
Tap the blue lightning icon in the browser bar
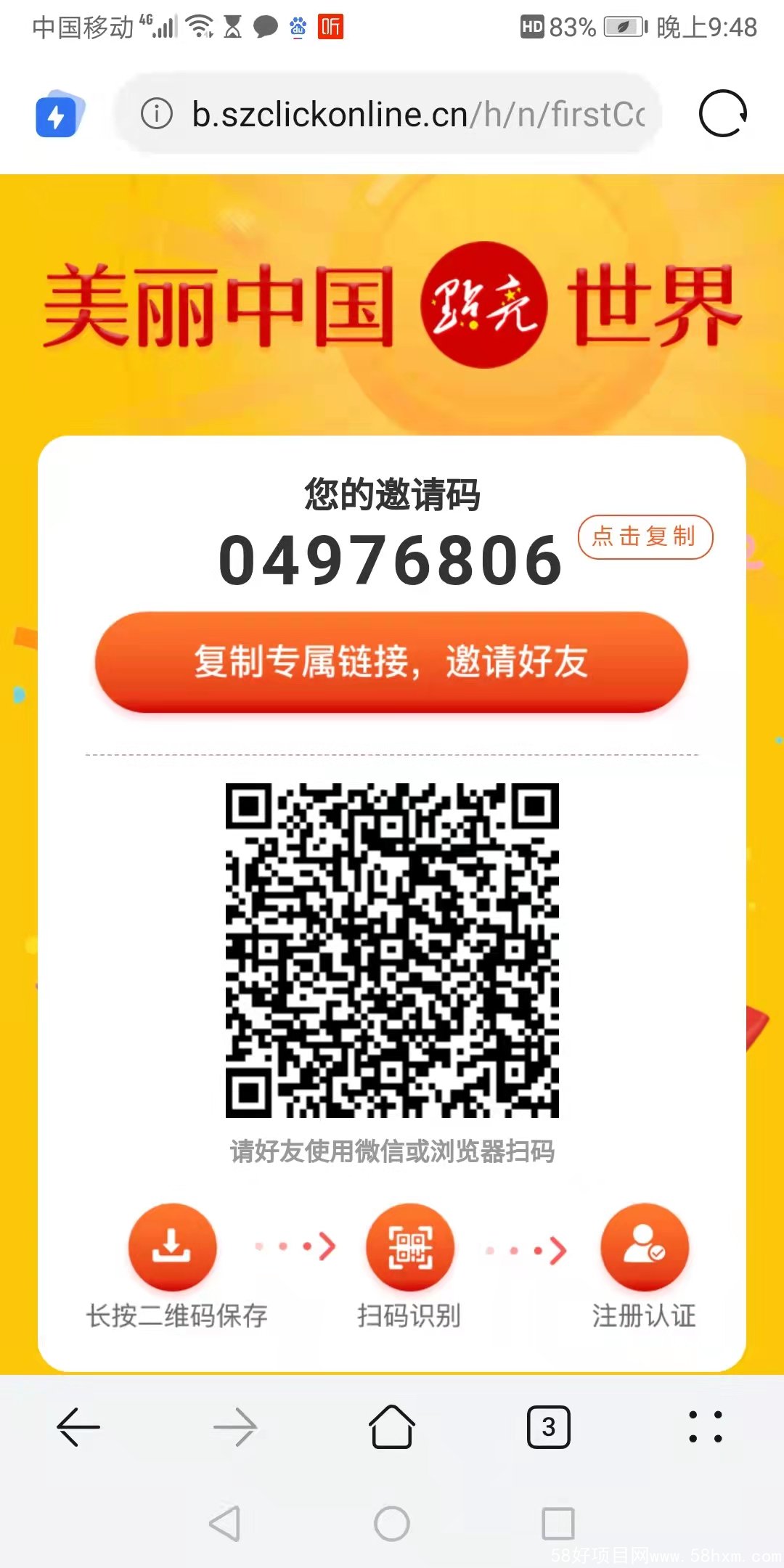click(58, 114)
